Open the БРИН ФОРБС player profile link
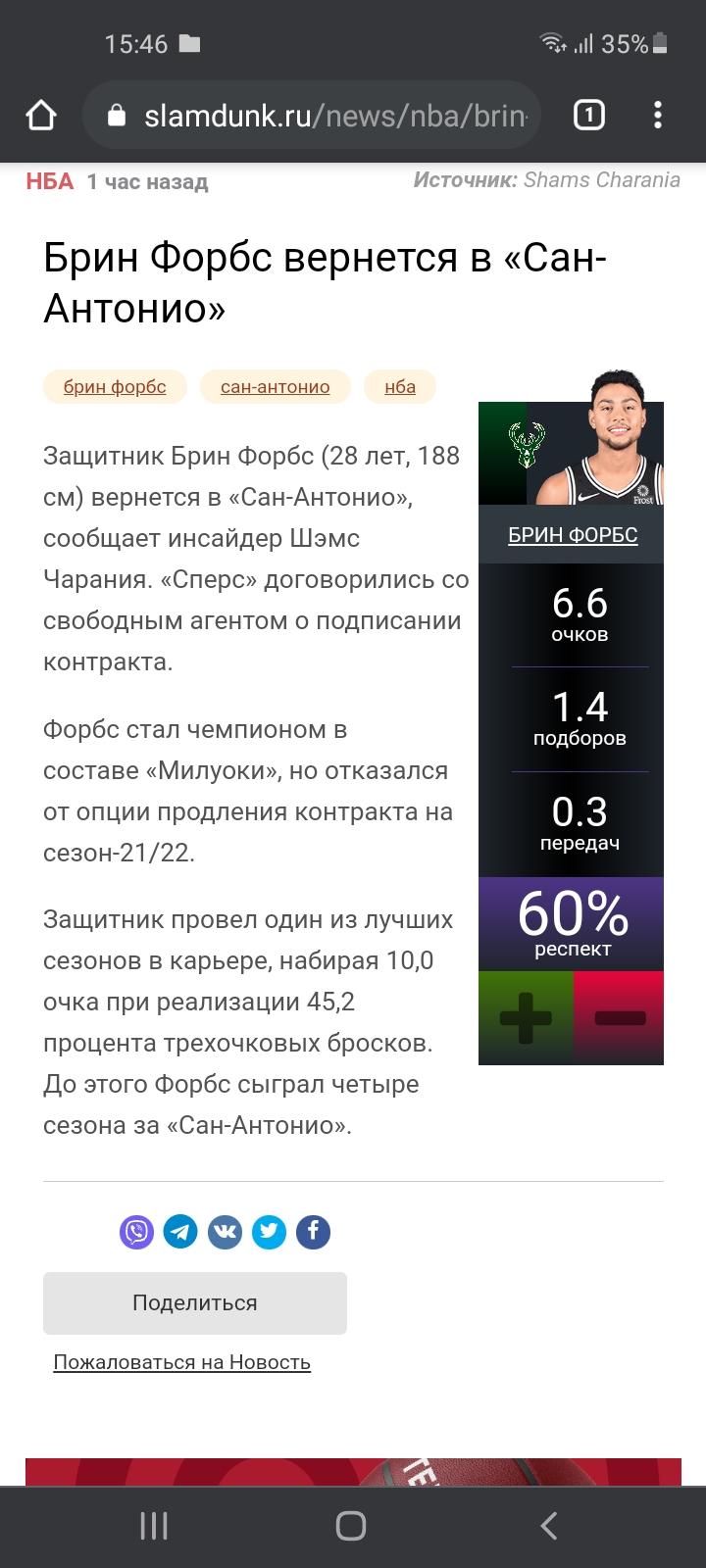The width and height of the screenshot is (706, 1568). pos(573,535)
